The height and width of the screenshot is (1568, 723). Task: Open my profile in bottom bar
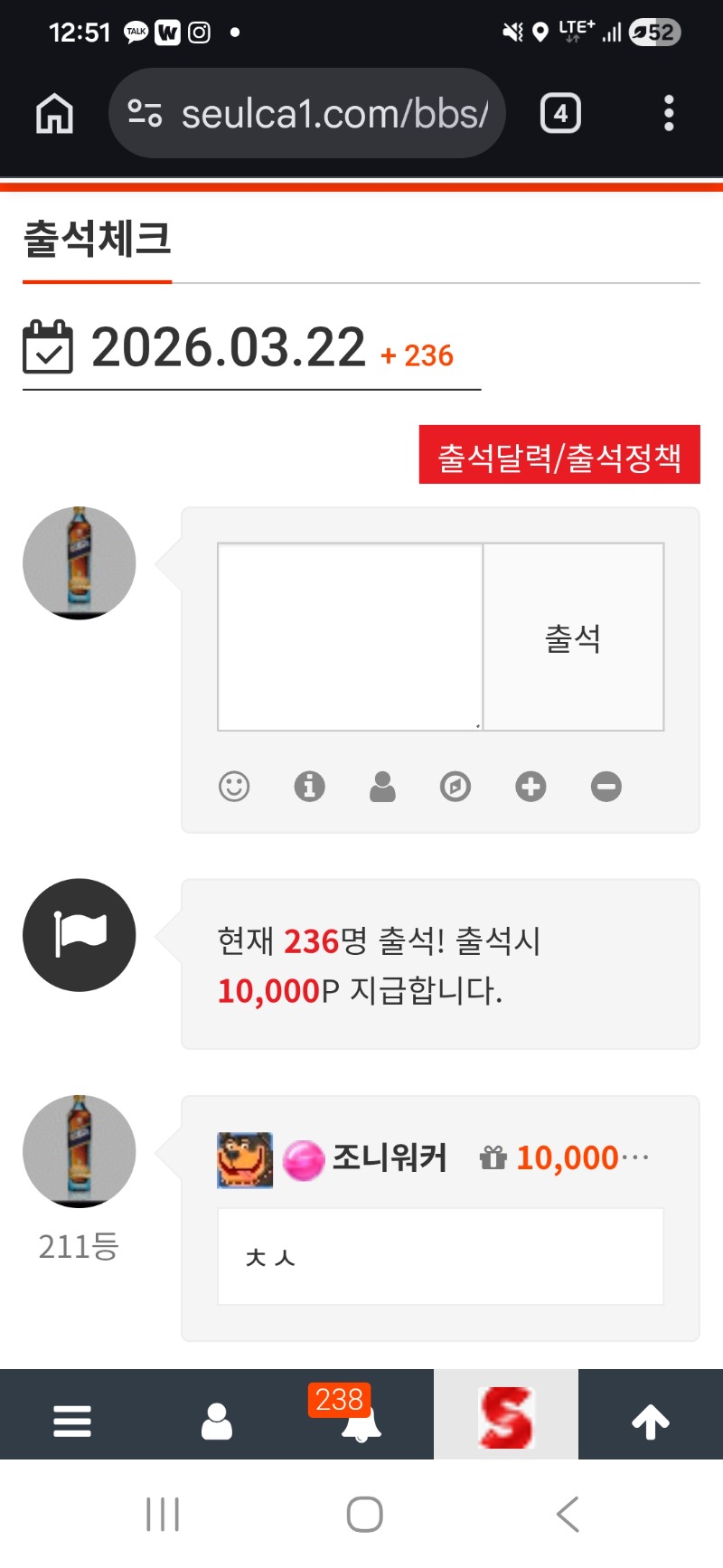[x=217, y=1422]
